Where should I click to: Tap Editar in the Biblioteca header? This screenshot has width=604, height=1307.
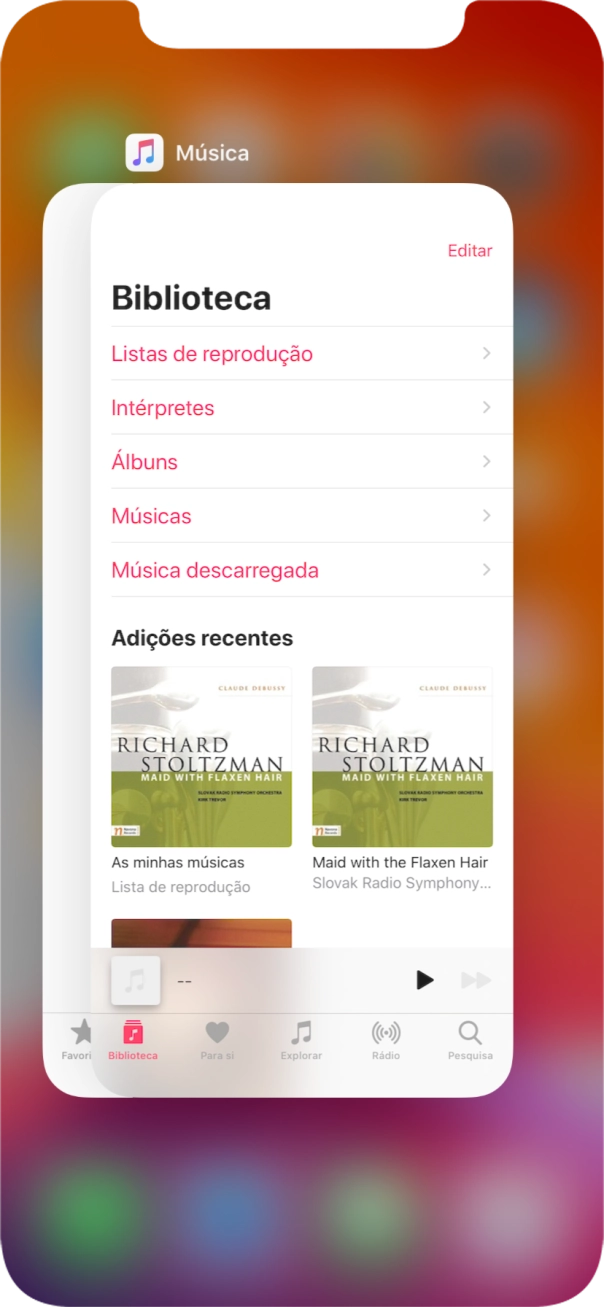pyautogui.click(x=469, y=251)
